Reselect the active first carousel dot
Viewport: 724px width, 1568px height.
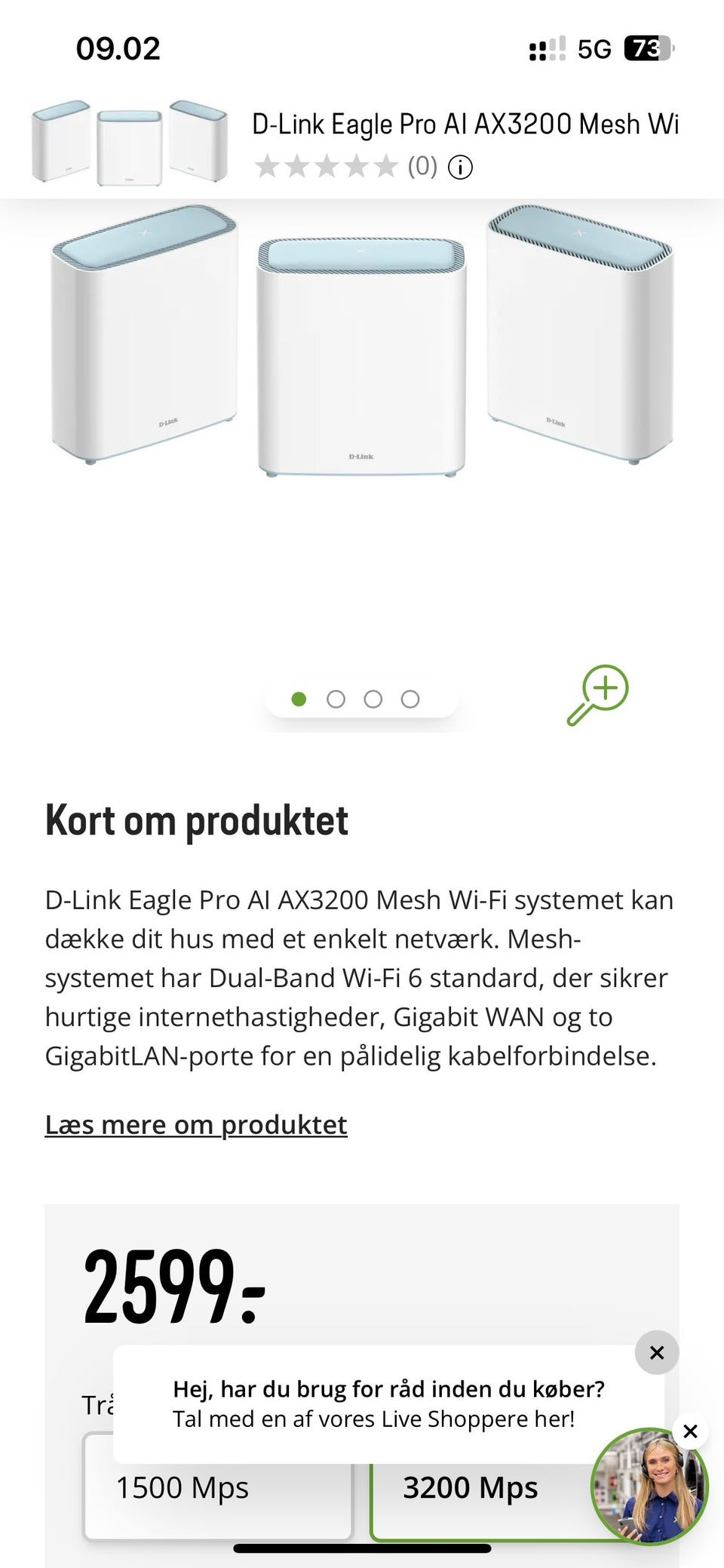pos(299,699)
